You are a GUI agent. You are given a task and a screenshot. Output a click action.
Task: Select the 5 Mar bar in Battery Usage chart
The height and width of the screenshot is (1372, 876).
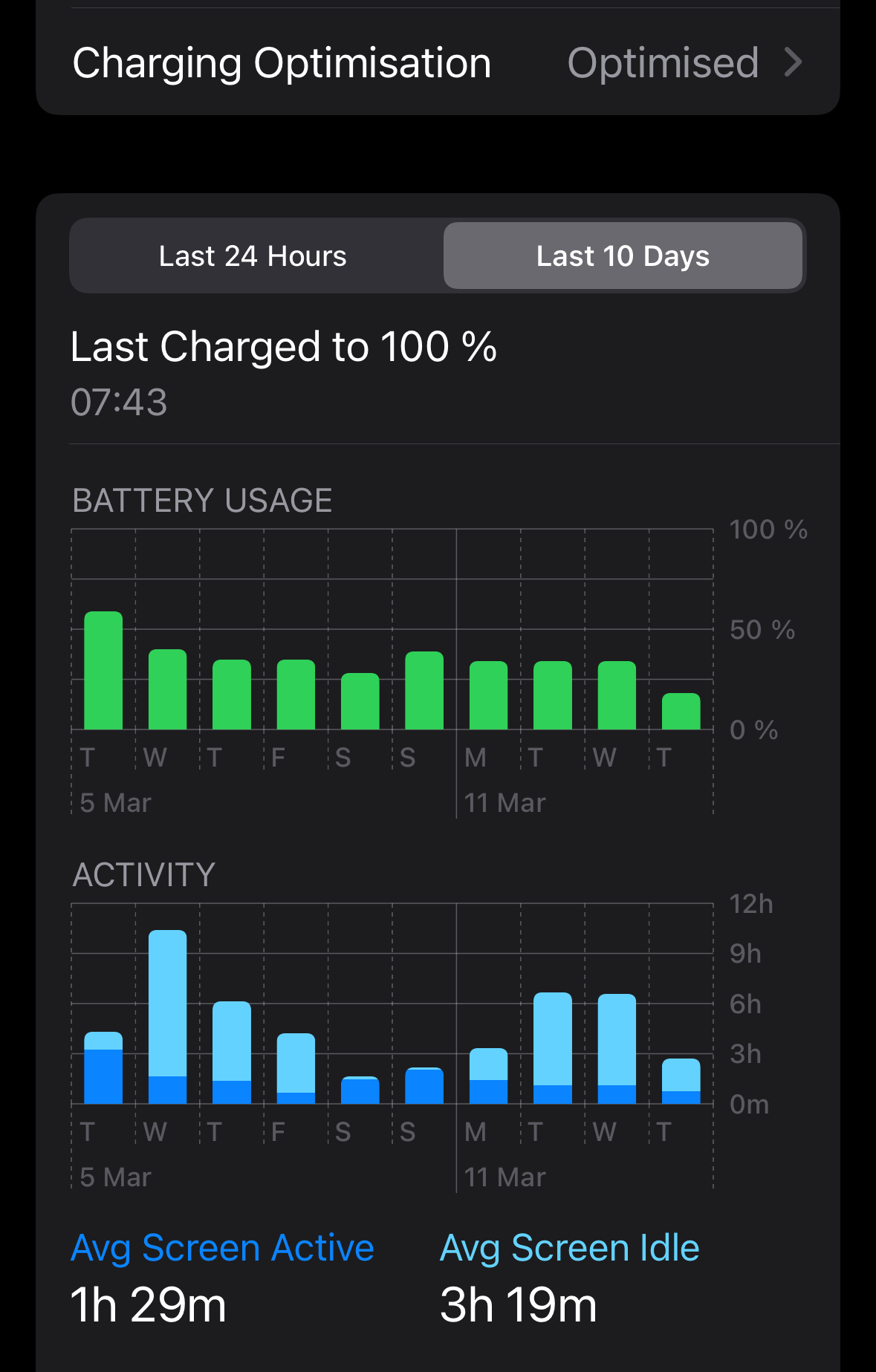pos(103,671)
